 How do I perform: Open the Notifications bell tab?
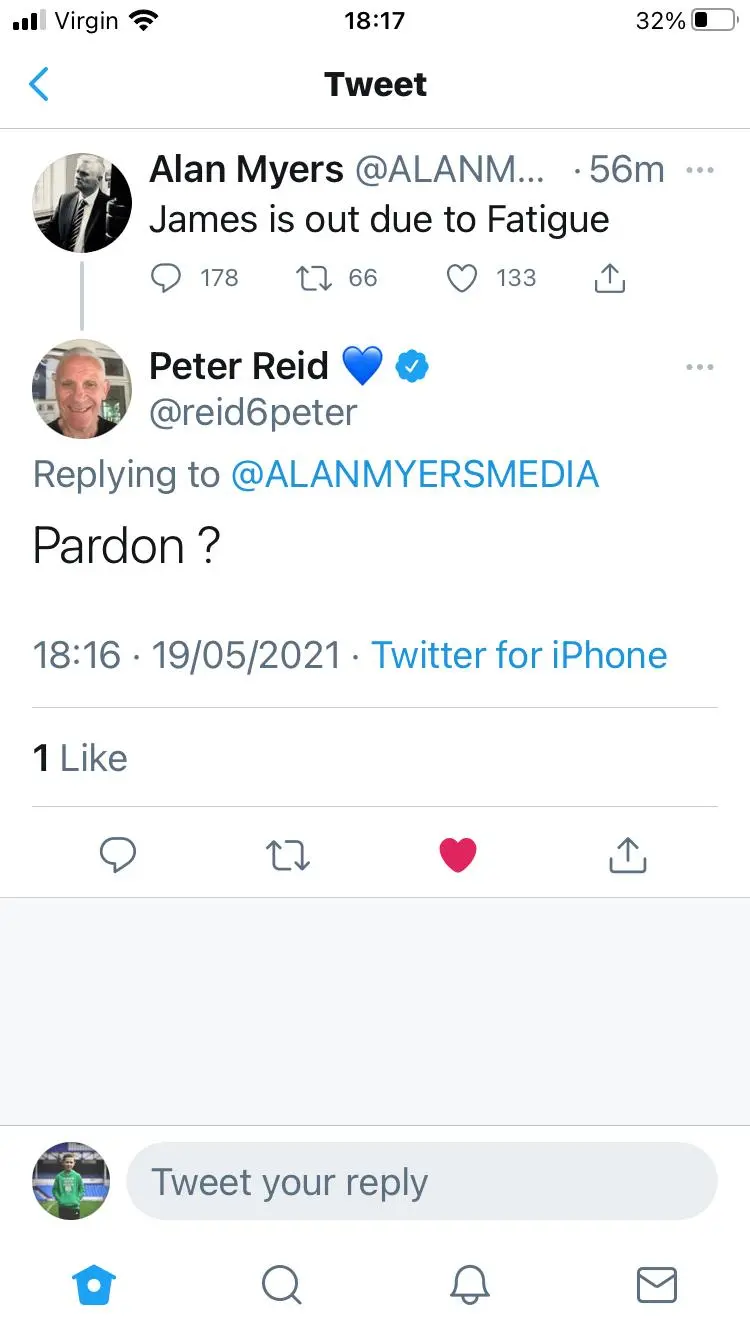pos(469,1285)
